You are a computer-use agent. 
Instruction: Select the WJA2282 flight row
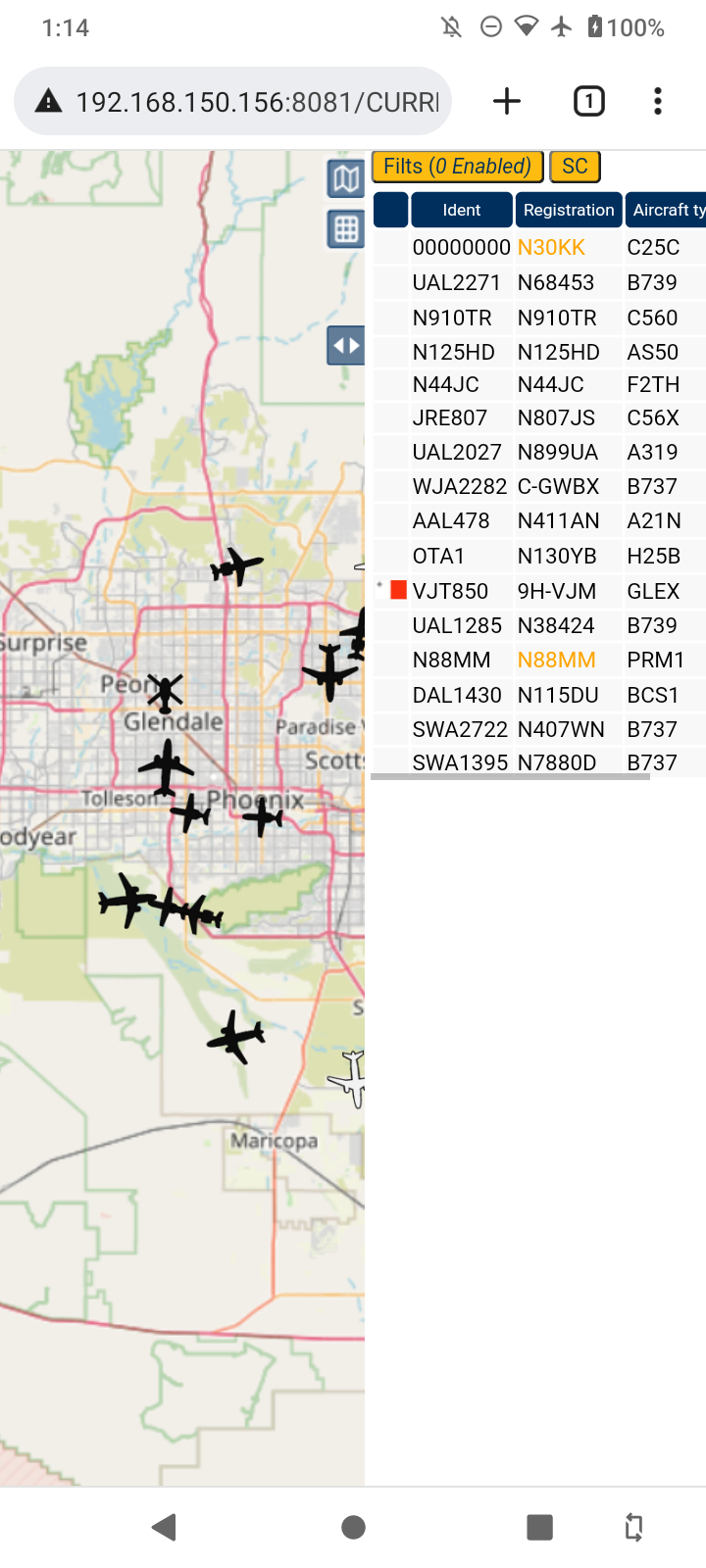tap(539, 486)
